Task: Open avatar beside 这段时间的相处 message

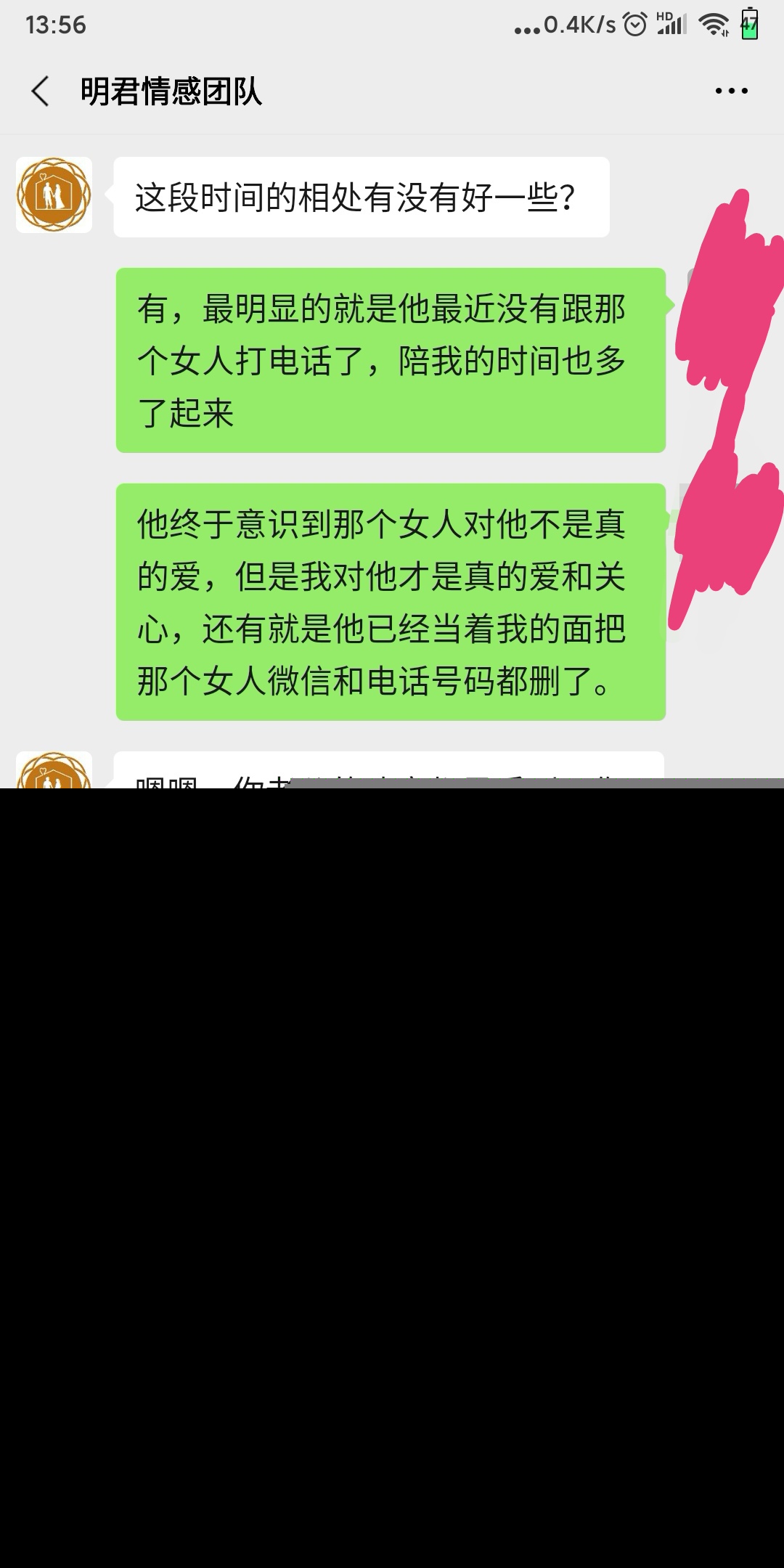Action: point(54,195)
